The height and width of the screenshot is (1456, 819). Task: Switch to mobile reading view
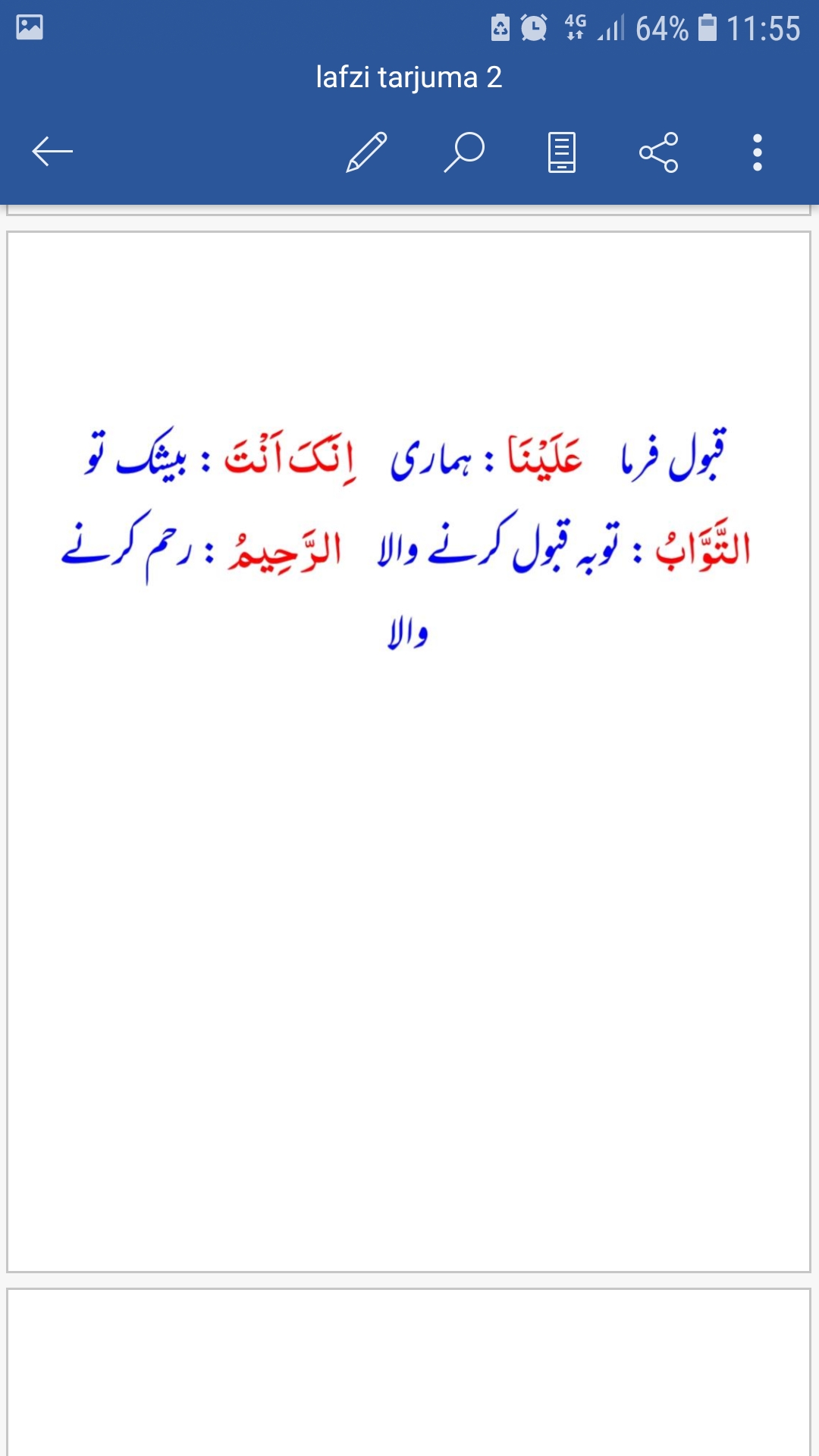pos(562,152)
